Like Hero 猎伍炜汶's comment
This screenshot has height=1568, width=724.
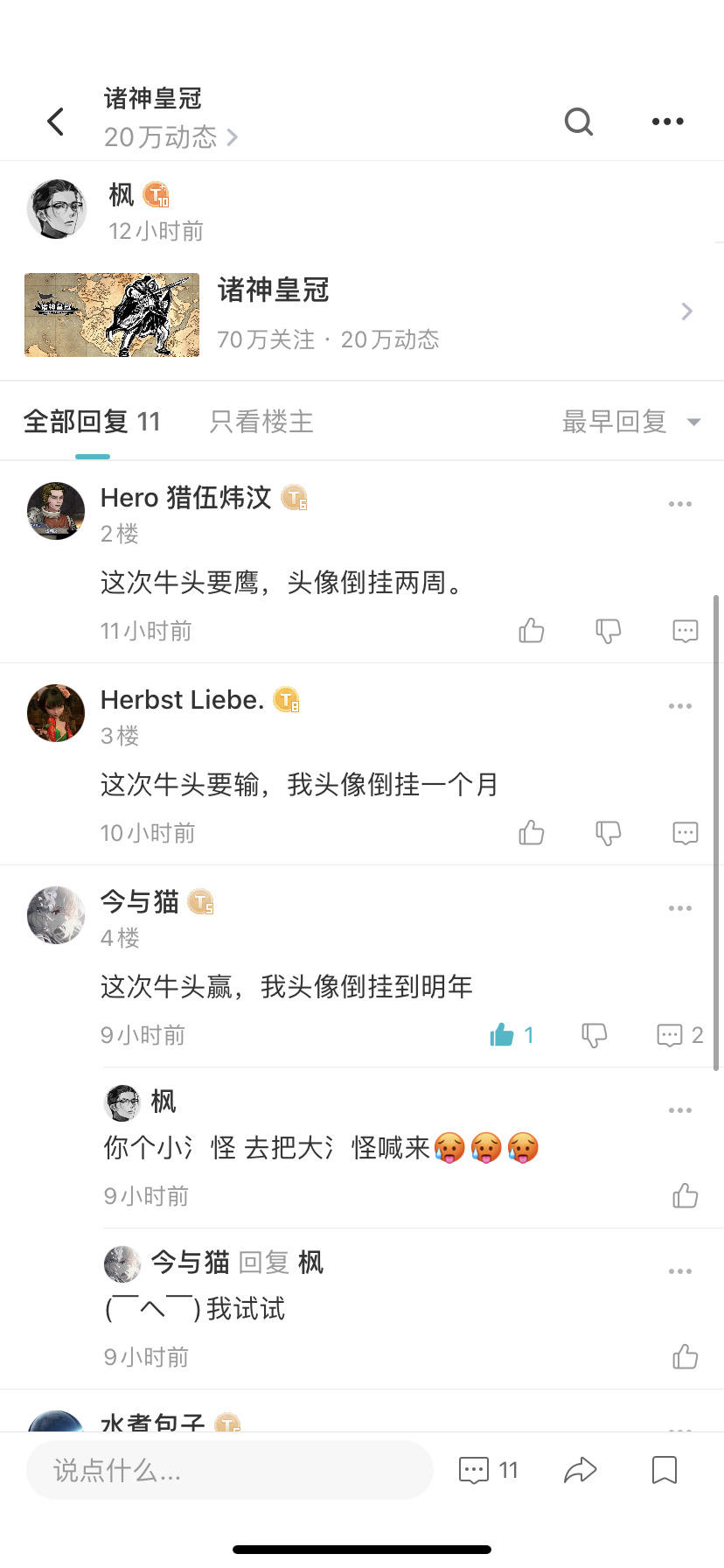[532, 630]
